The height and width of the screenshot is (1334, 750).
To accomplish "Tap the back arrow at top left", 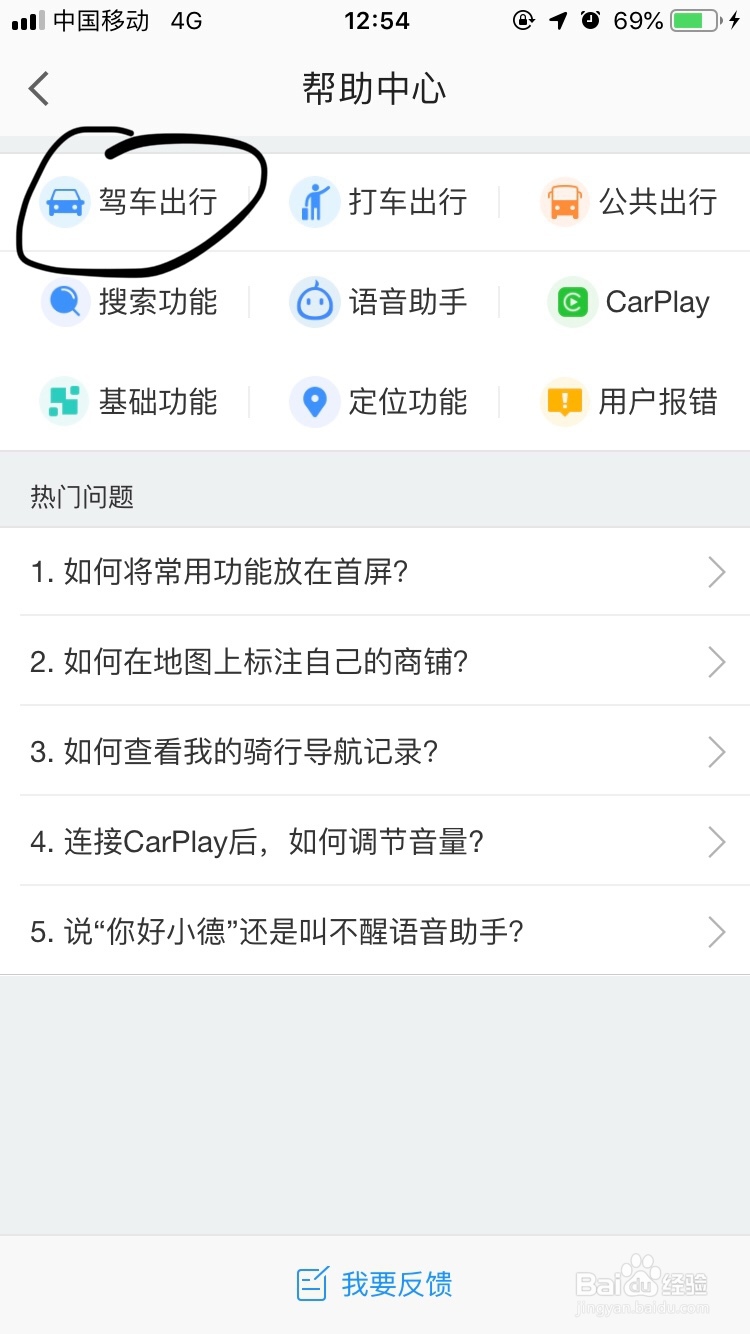I will 38,88.
